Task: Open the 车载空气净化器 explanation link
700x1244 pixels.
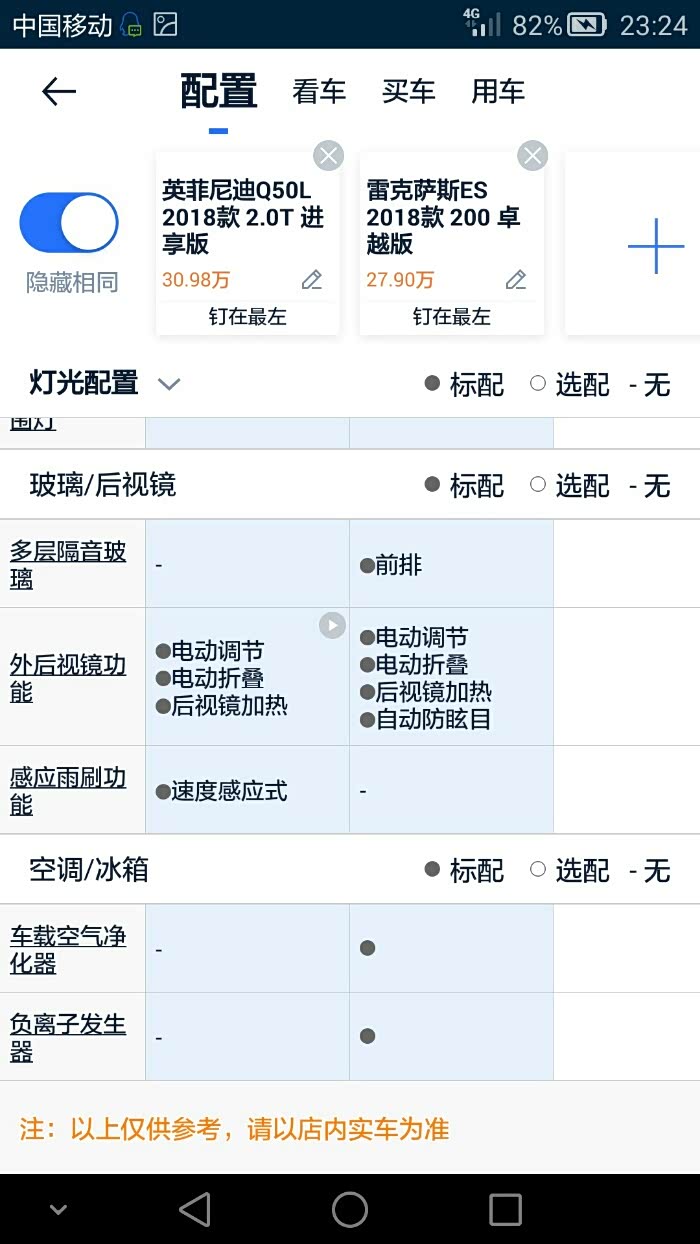Action: [68, 949]
